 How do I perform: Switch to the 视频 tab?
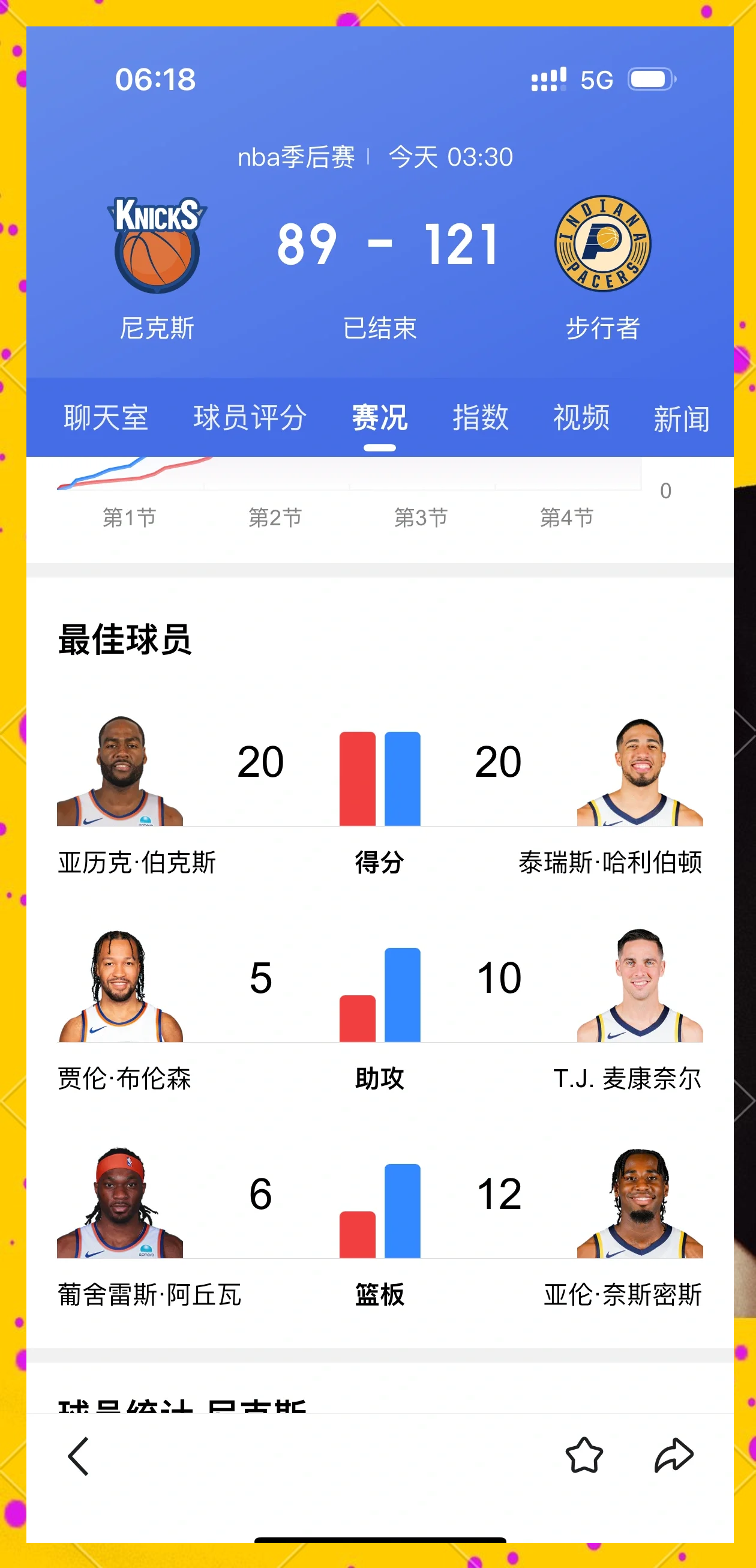[581, 418]
